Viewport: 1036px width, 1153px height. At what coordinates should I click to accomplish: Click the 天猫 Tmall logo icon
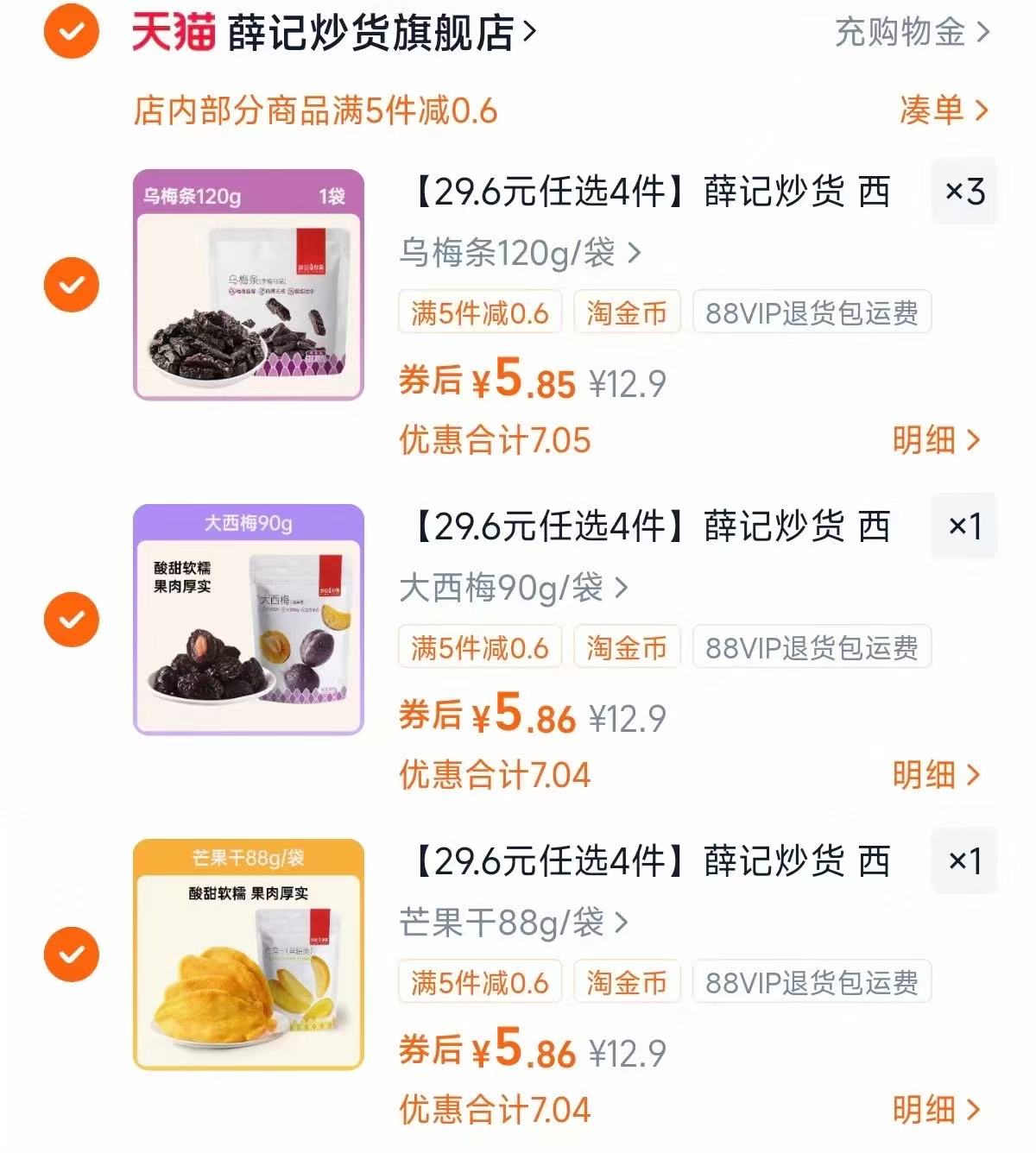pos(171,33)
